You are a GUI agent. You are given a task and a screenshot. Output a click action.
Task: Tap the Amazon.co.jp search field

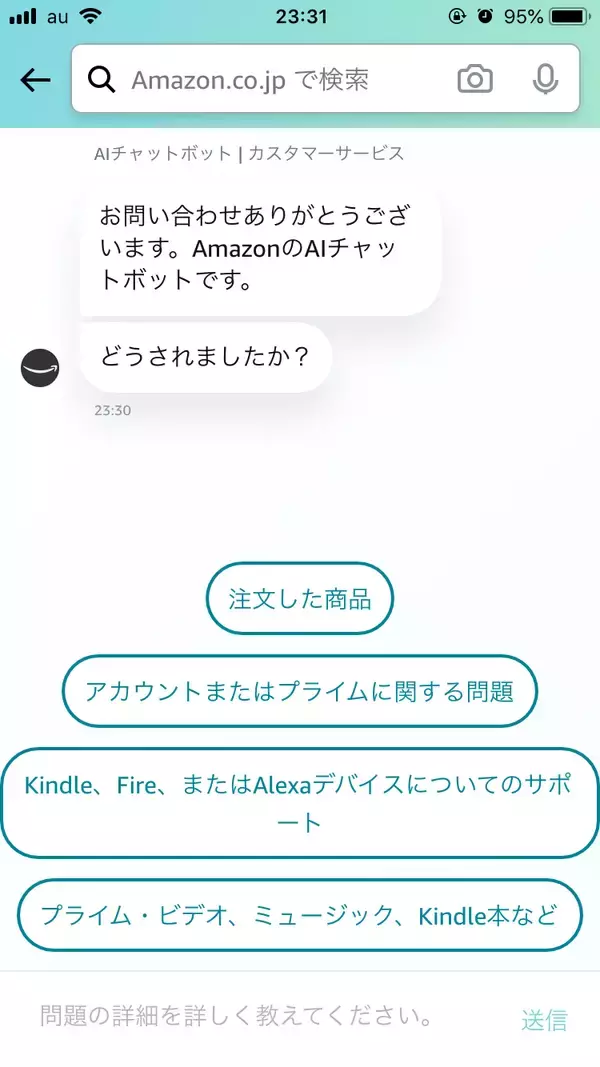(x=270, y=80)
